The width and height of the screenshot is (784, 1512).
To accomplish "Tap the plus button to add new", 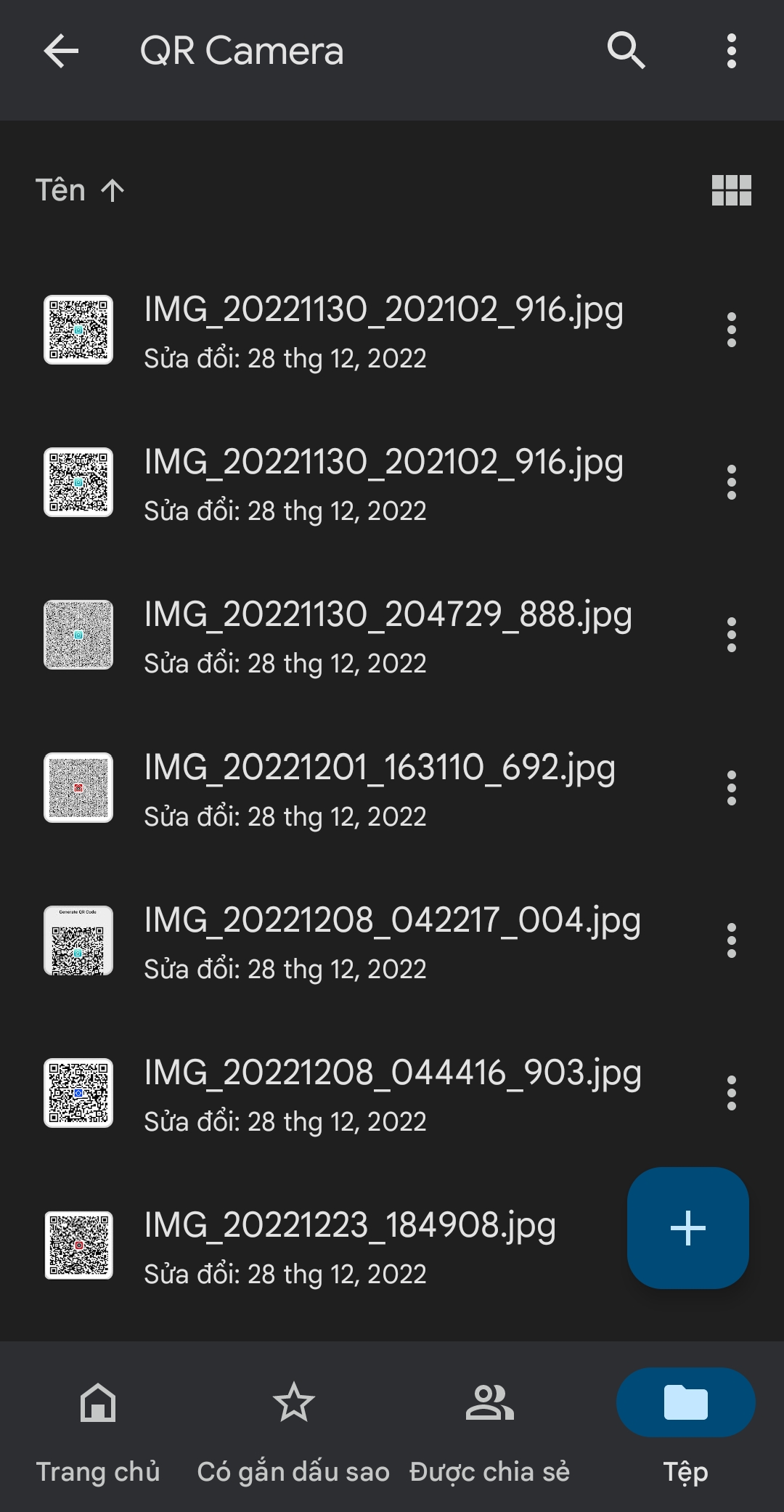I will pyautogui.click(x=687, y=1228).
